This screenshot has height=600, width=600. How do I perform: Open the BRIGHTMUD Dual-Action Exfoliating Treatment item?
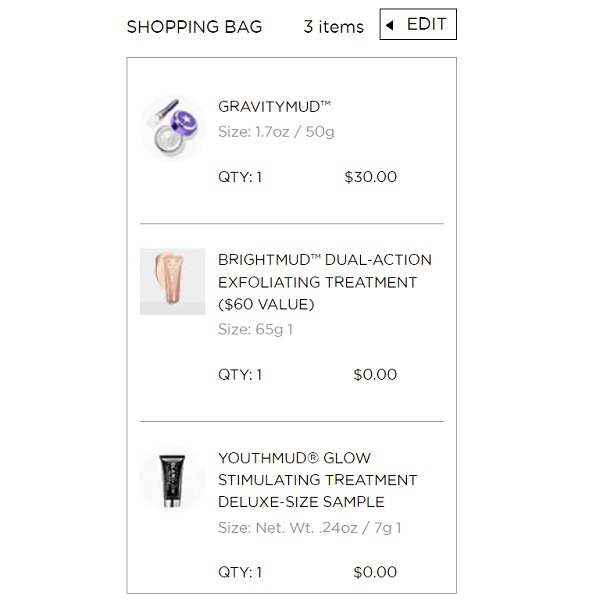pos(324,281)
